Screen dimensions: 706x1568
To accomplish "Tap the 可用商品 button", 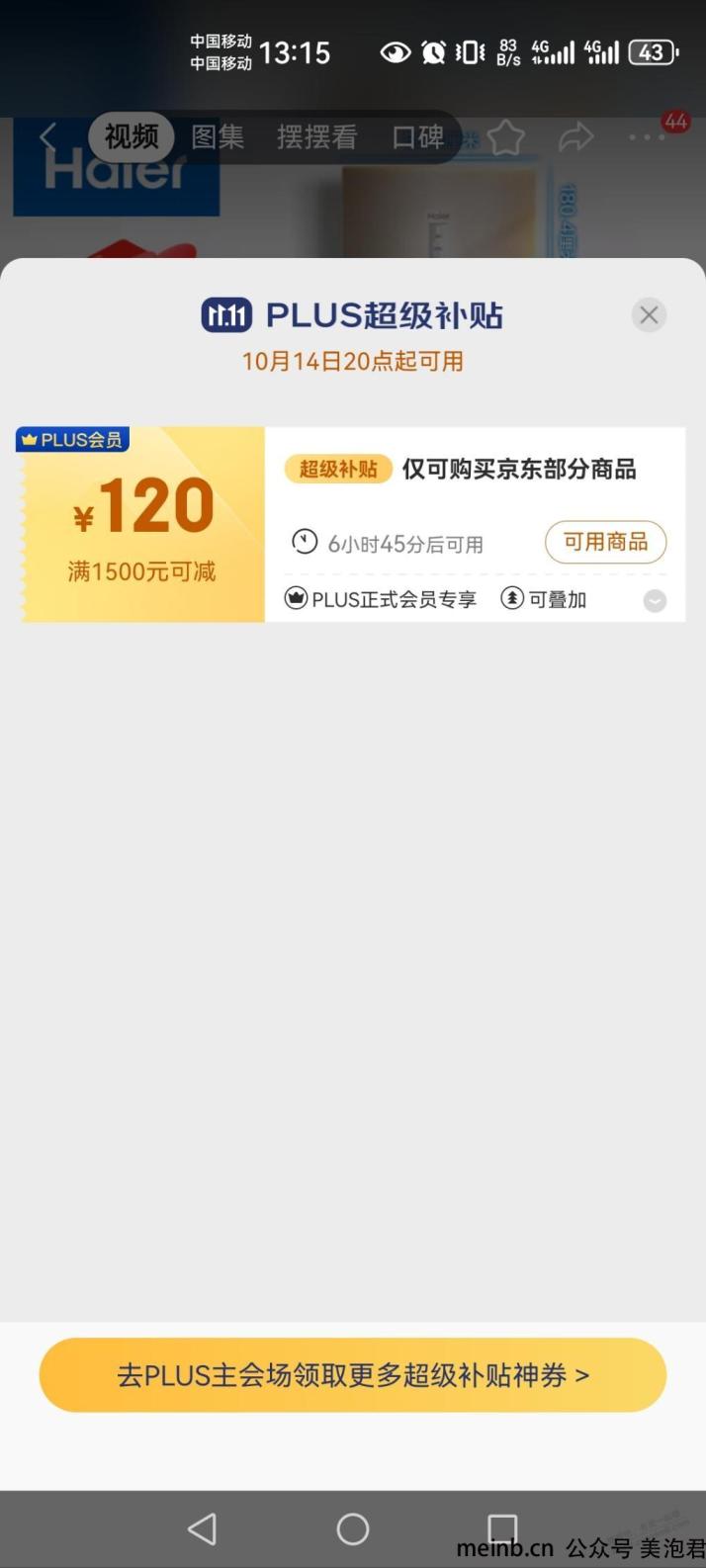I will 605,542.
